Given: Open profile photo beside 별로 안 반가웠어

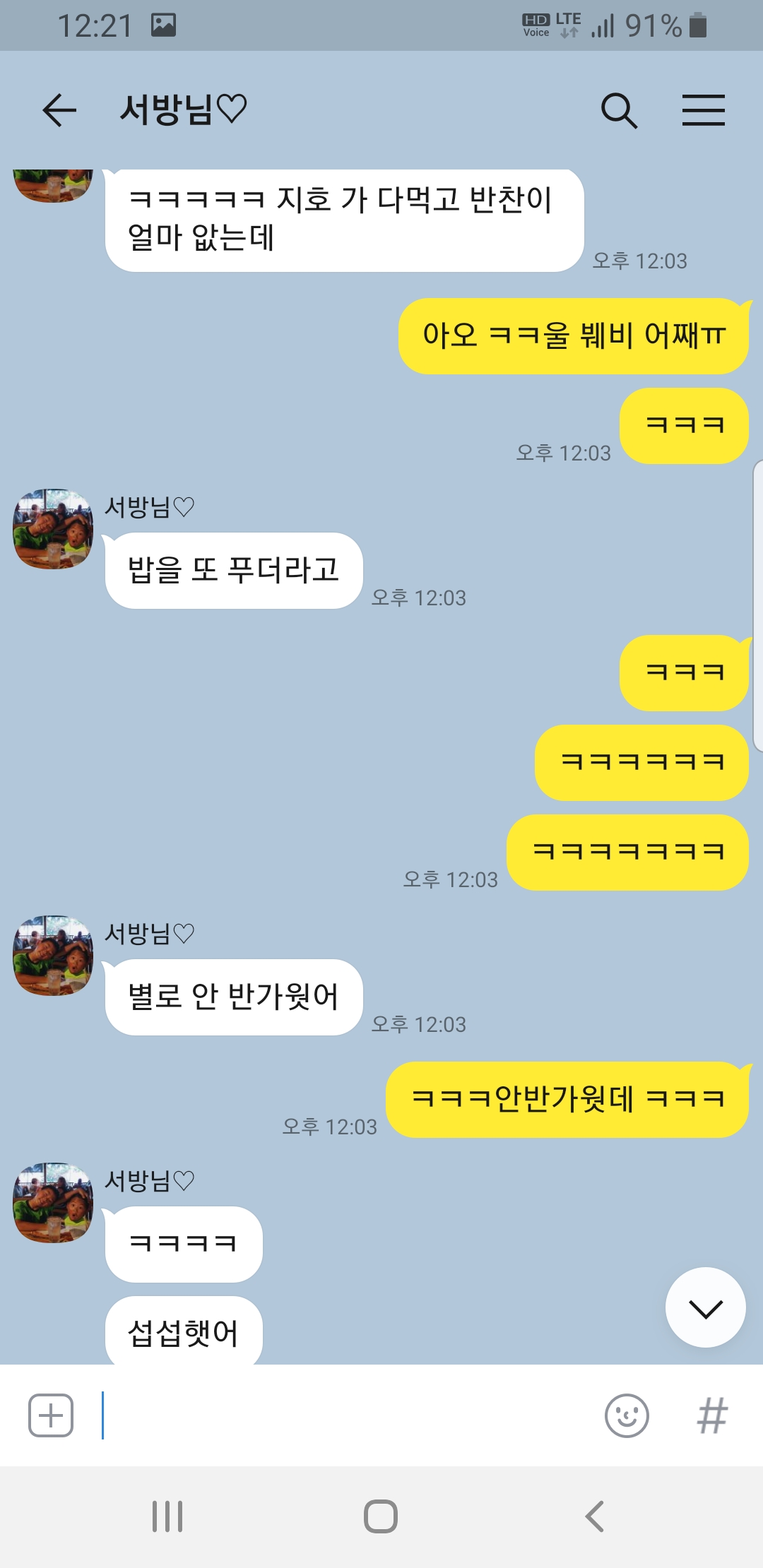Looking at the screenshot, I should pyautogui.click(x=53, y=956).
